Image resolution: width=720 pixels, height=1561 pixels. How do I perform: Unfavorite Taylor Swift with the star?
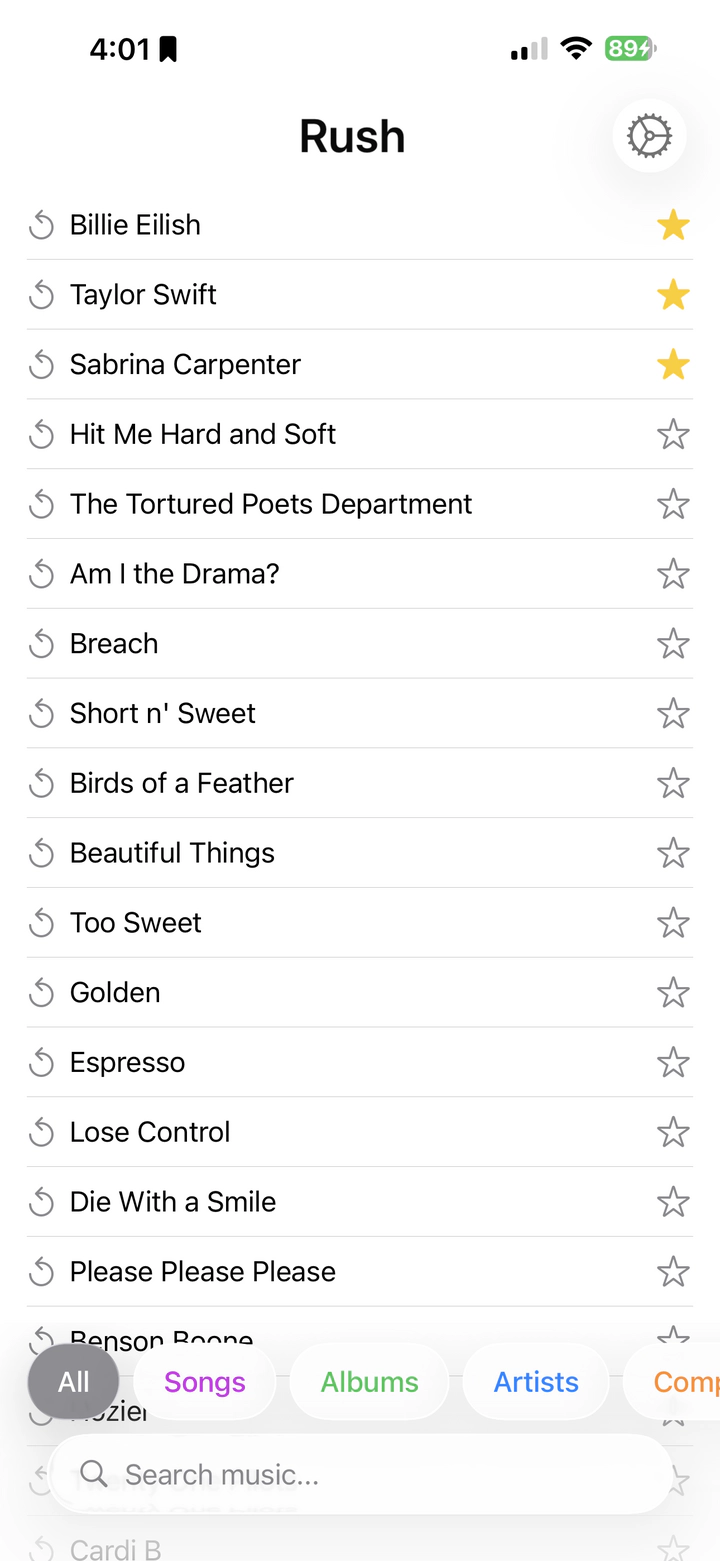tap(673, 295)
